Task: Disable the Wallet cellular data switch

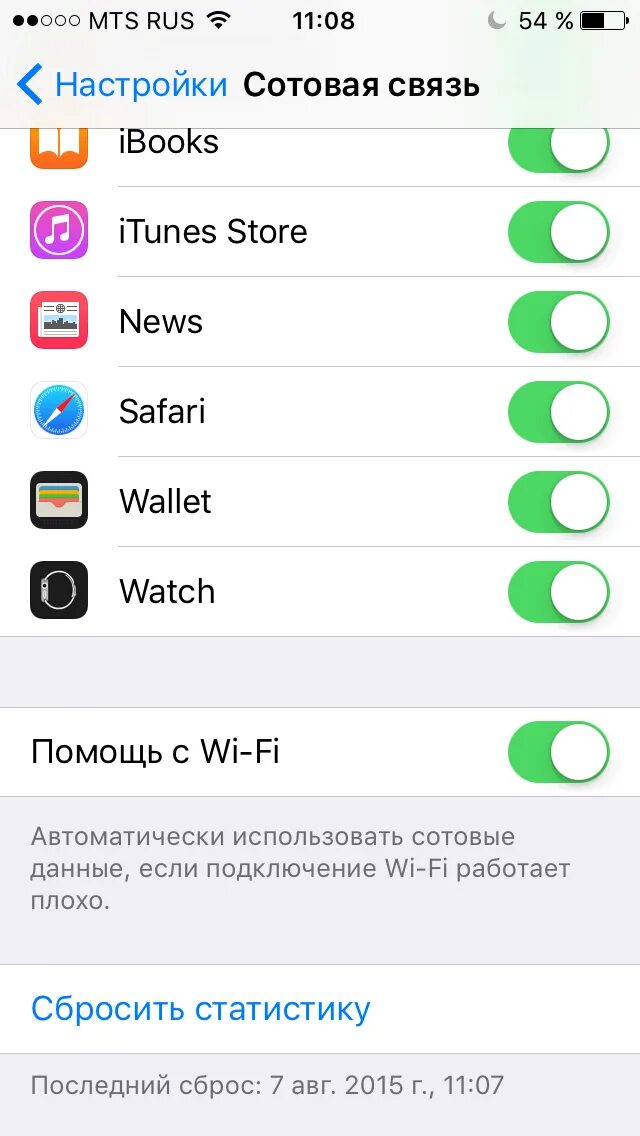Action: point(558,501)
